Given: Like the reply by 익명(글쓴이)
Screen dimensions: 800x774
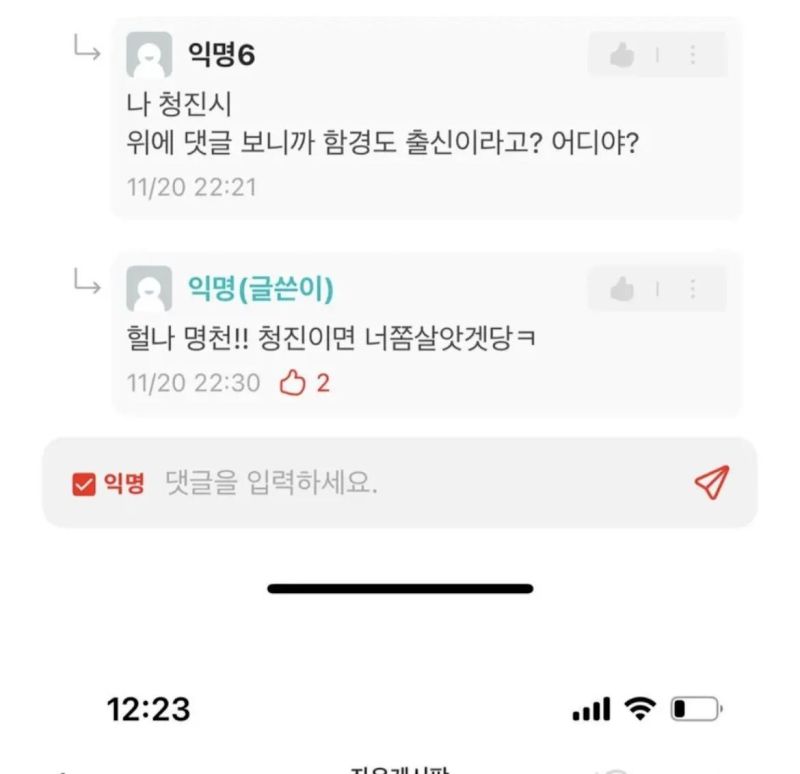Looking at the screenshot, I should click(622, 290).
